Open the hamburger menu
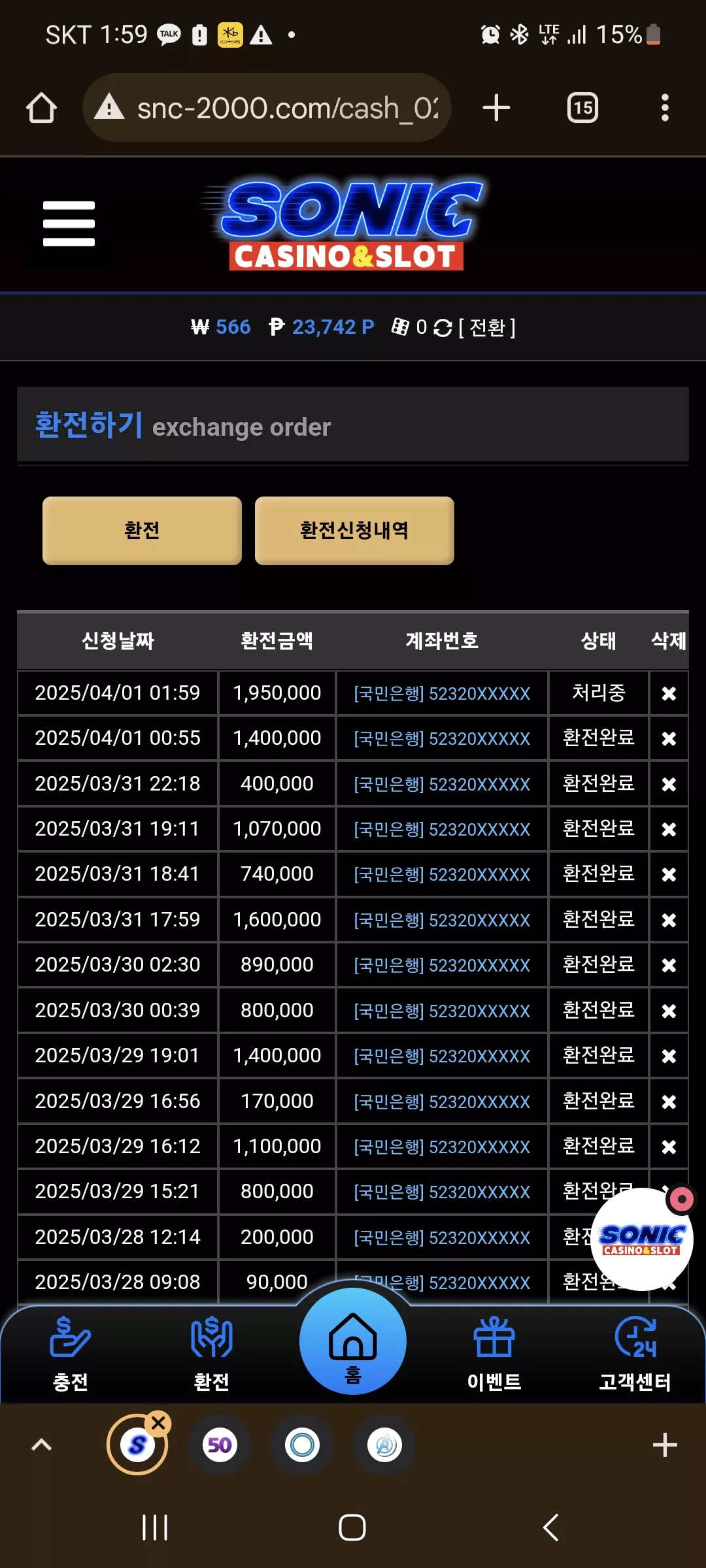Image resolution: width=706 pixels, height=1568 pixels. tap(69, 223)
